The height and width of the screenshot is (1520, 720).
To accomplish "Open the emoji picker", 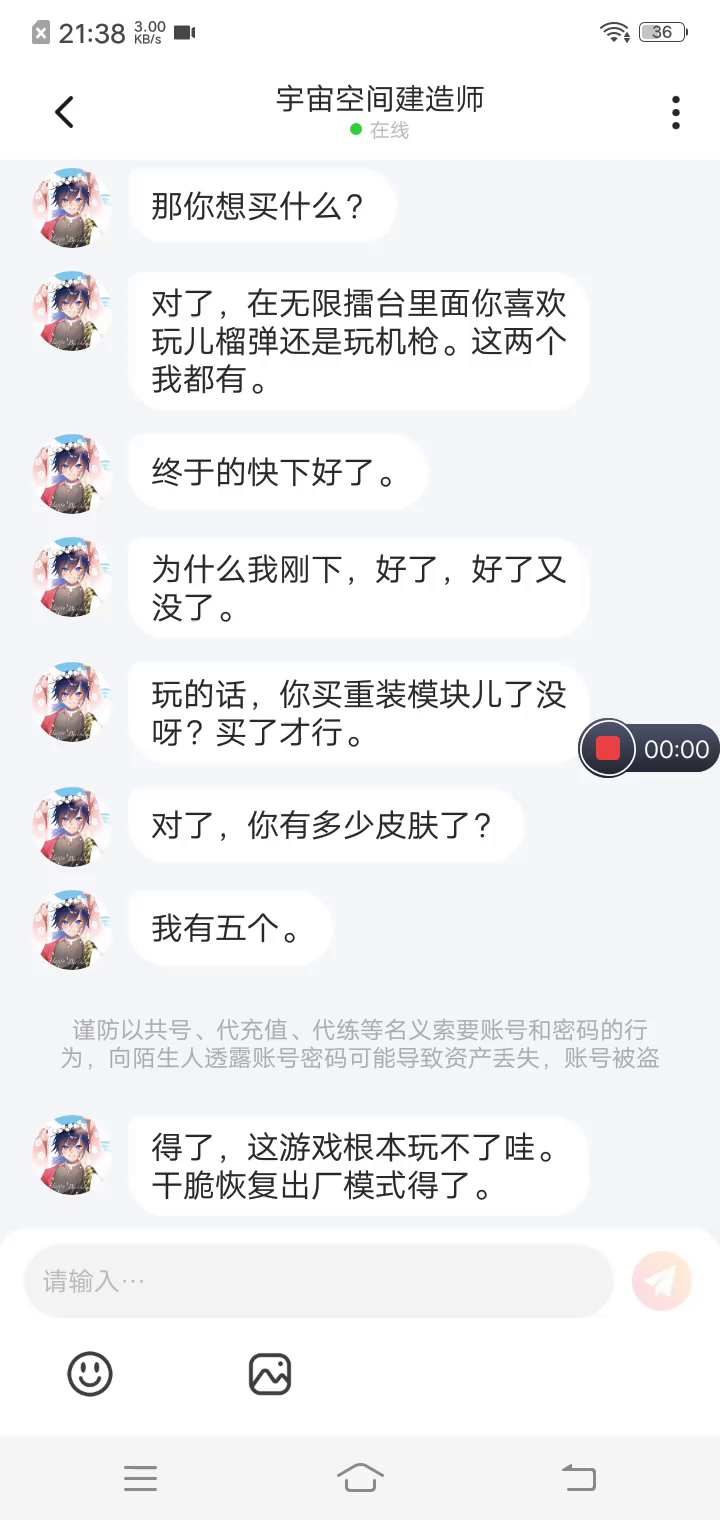I will pos(90,1374).
